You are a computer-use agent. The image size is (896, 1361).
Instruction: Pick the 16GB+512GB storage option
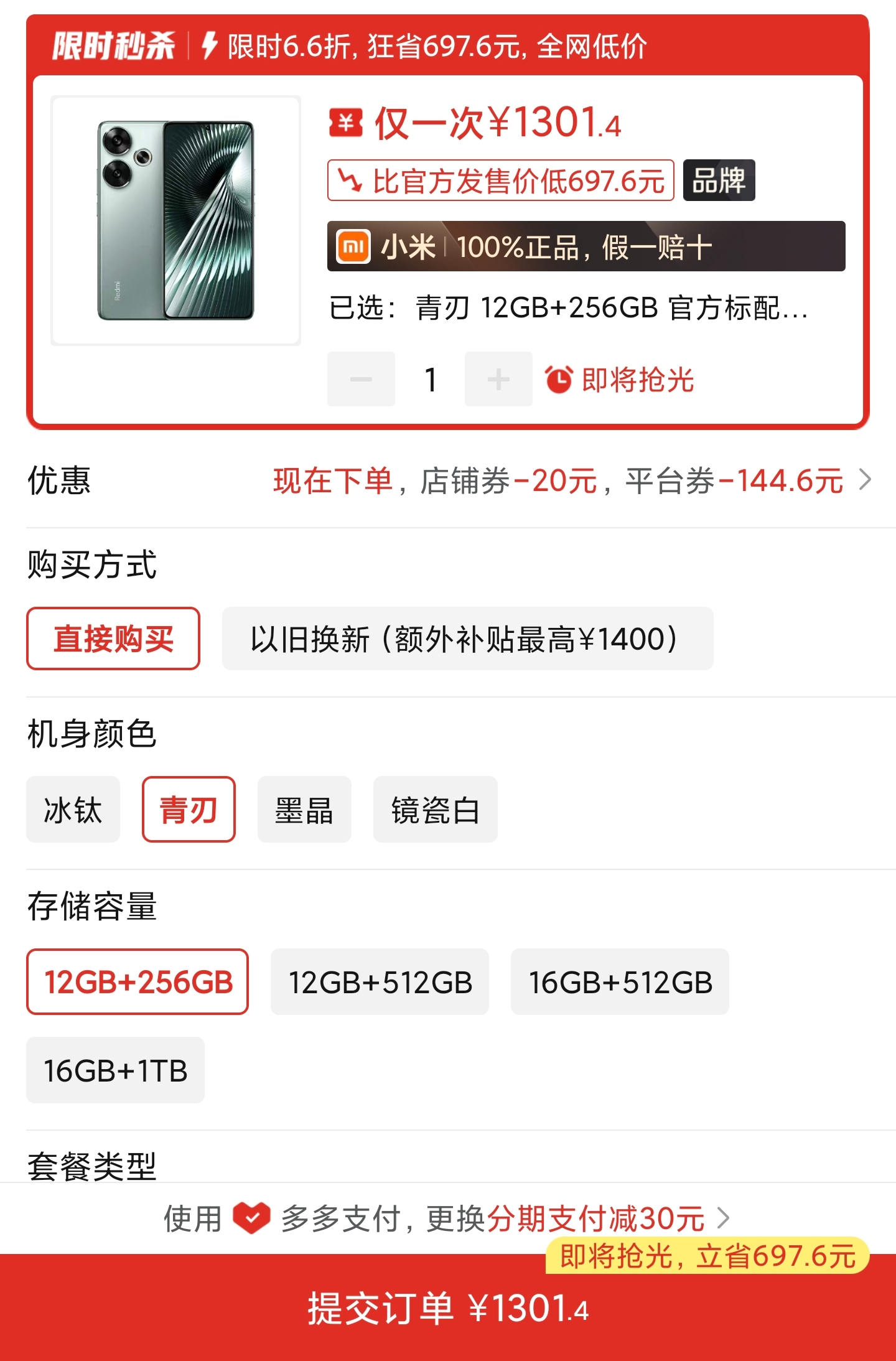click(x=620, y=982)
